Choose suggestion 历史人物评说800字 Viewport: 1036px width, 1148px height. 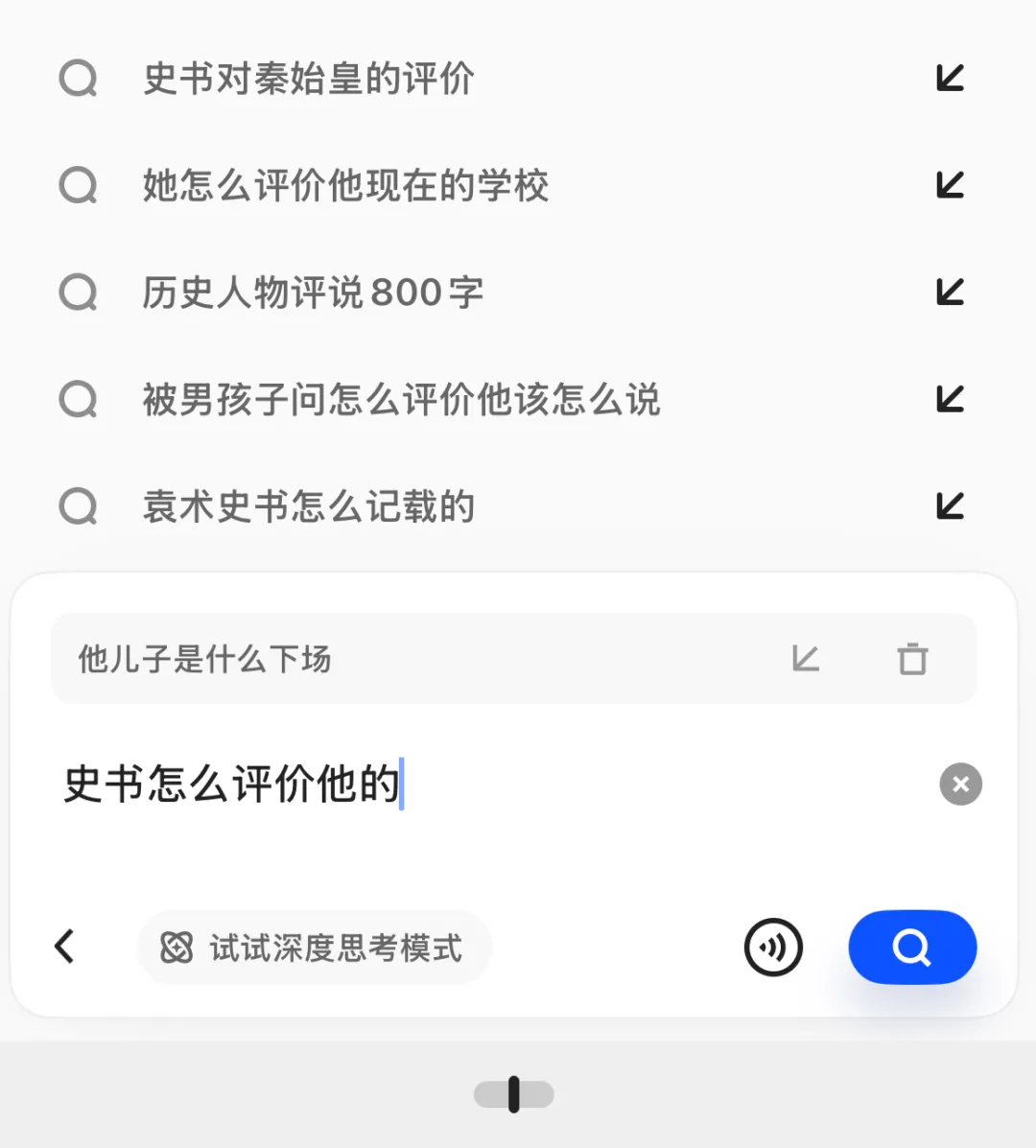[x=313, y=293]
